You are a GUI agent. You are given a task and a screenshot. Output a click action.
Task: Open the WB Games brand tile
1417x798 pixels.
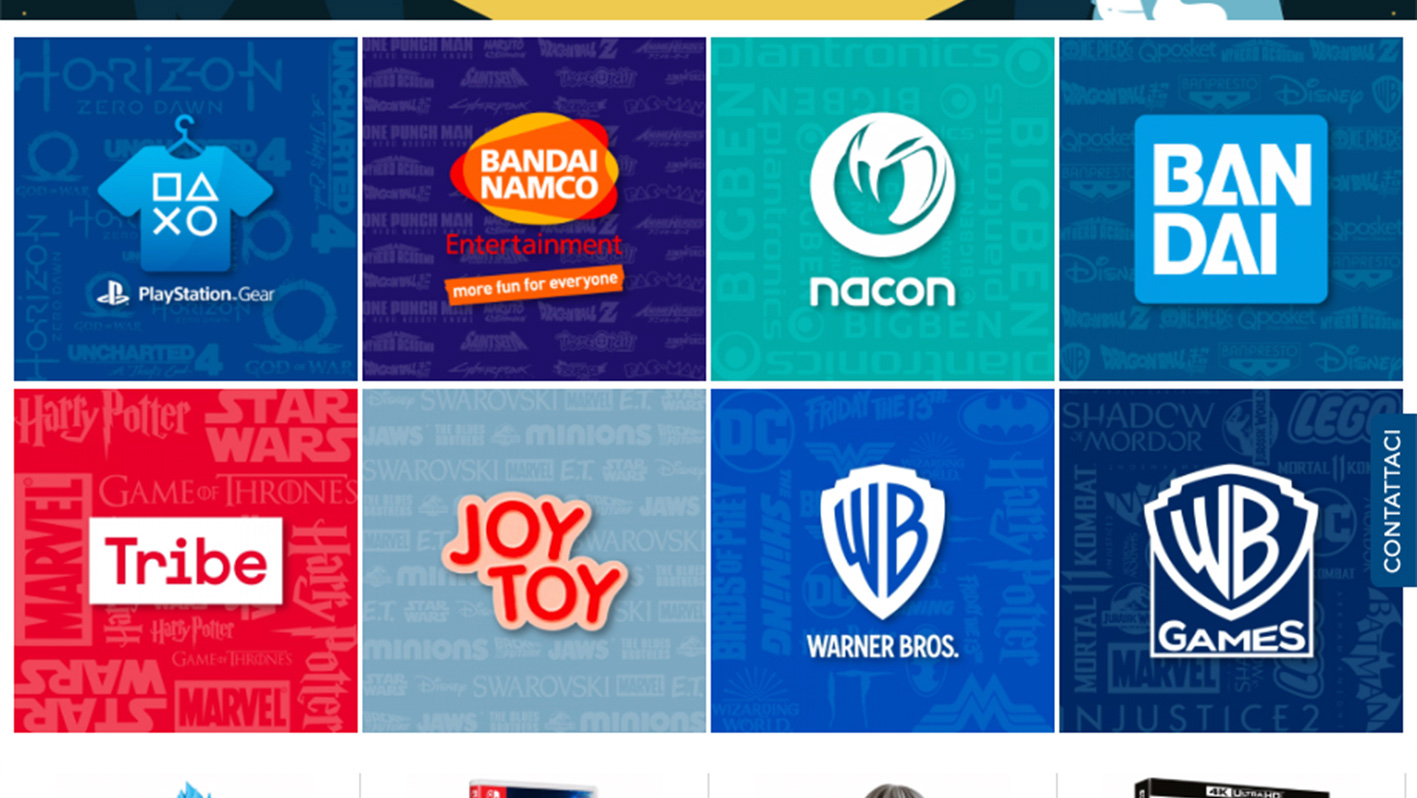tap(1230, 560)
